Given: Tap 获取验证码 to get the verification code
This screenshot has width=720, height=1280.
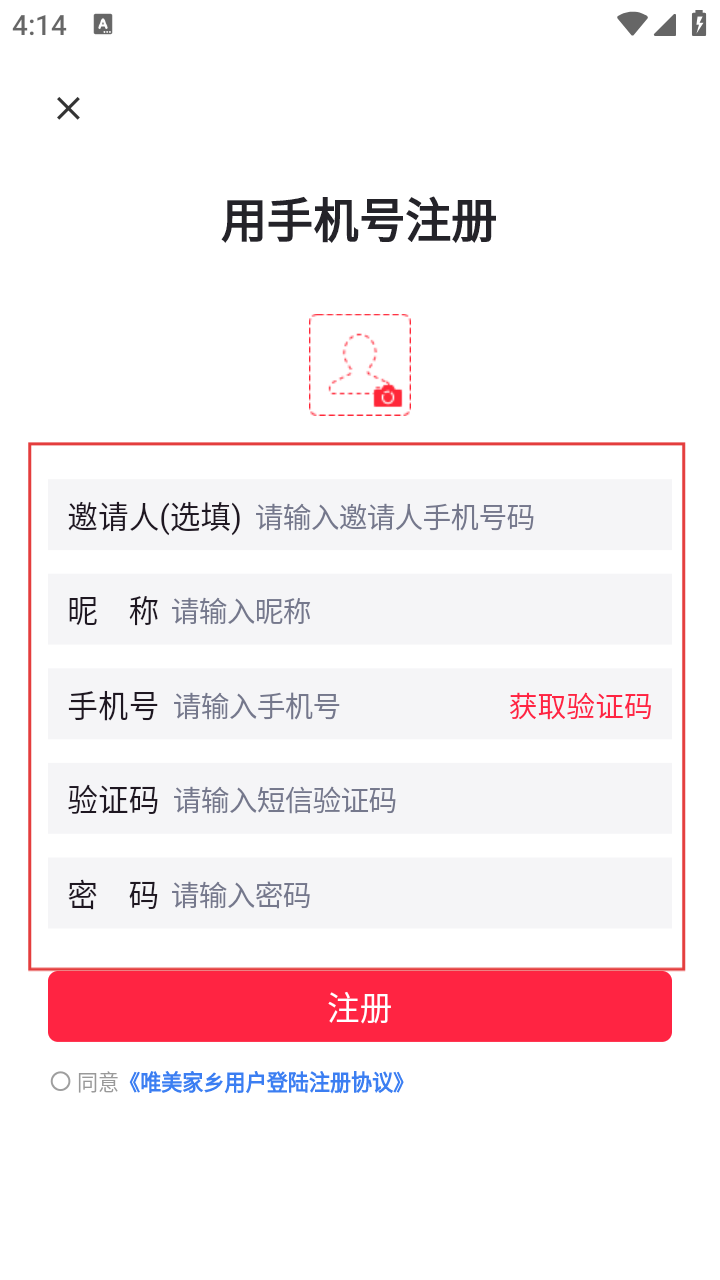Looking at the screenshot, I should tap(580, 707).
